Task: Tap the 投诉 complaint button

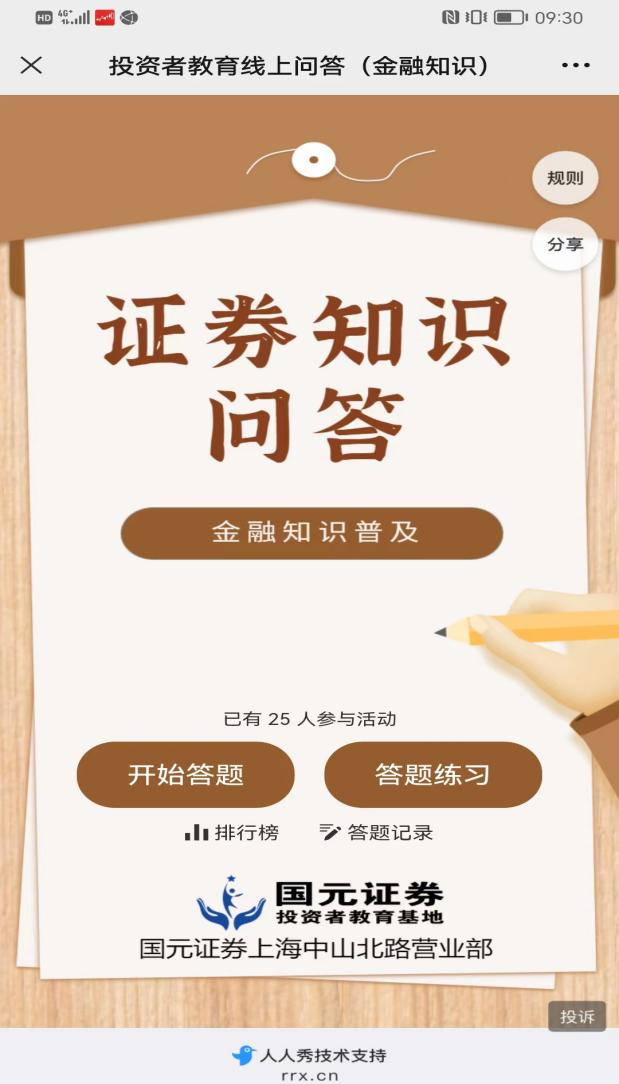Action: pos(577,1016)
